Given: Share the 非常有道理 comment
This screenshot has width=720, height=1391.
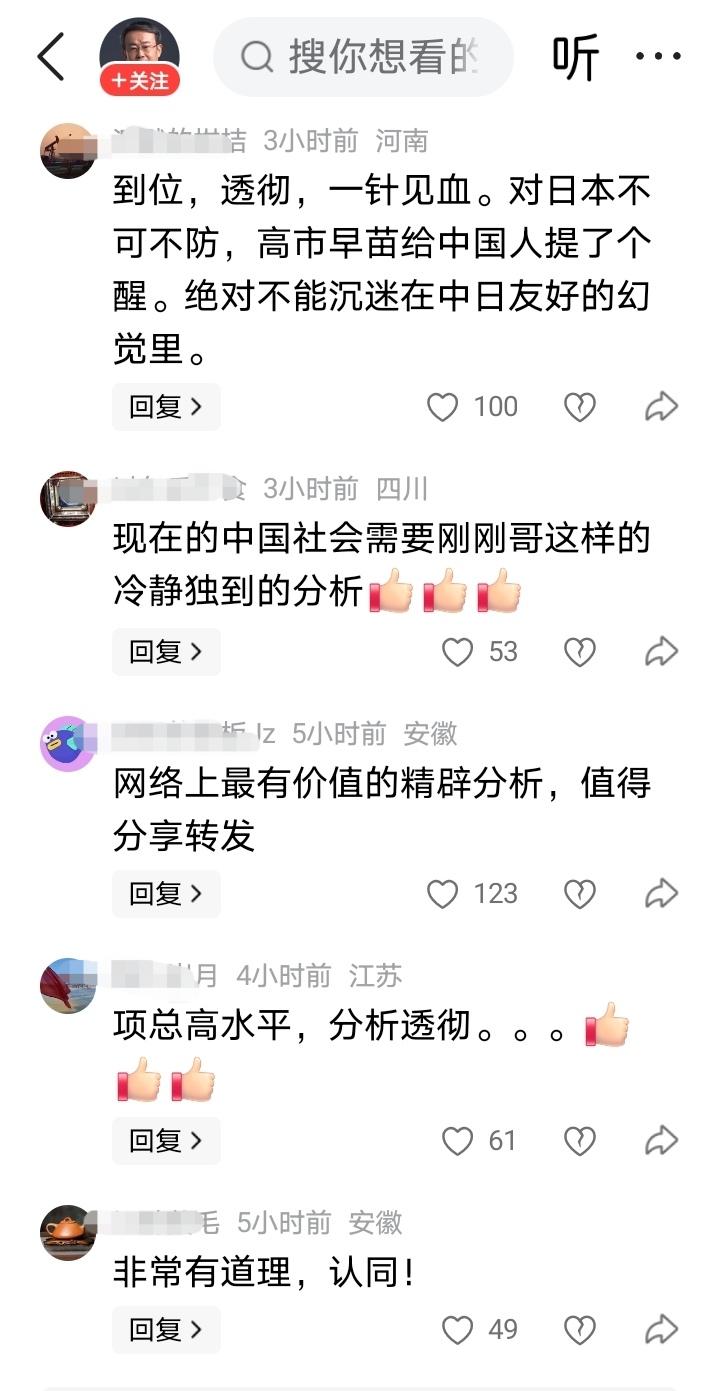Looking at the screenshot, I should [660, 1330].
